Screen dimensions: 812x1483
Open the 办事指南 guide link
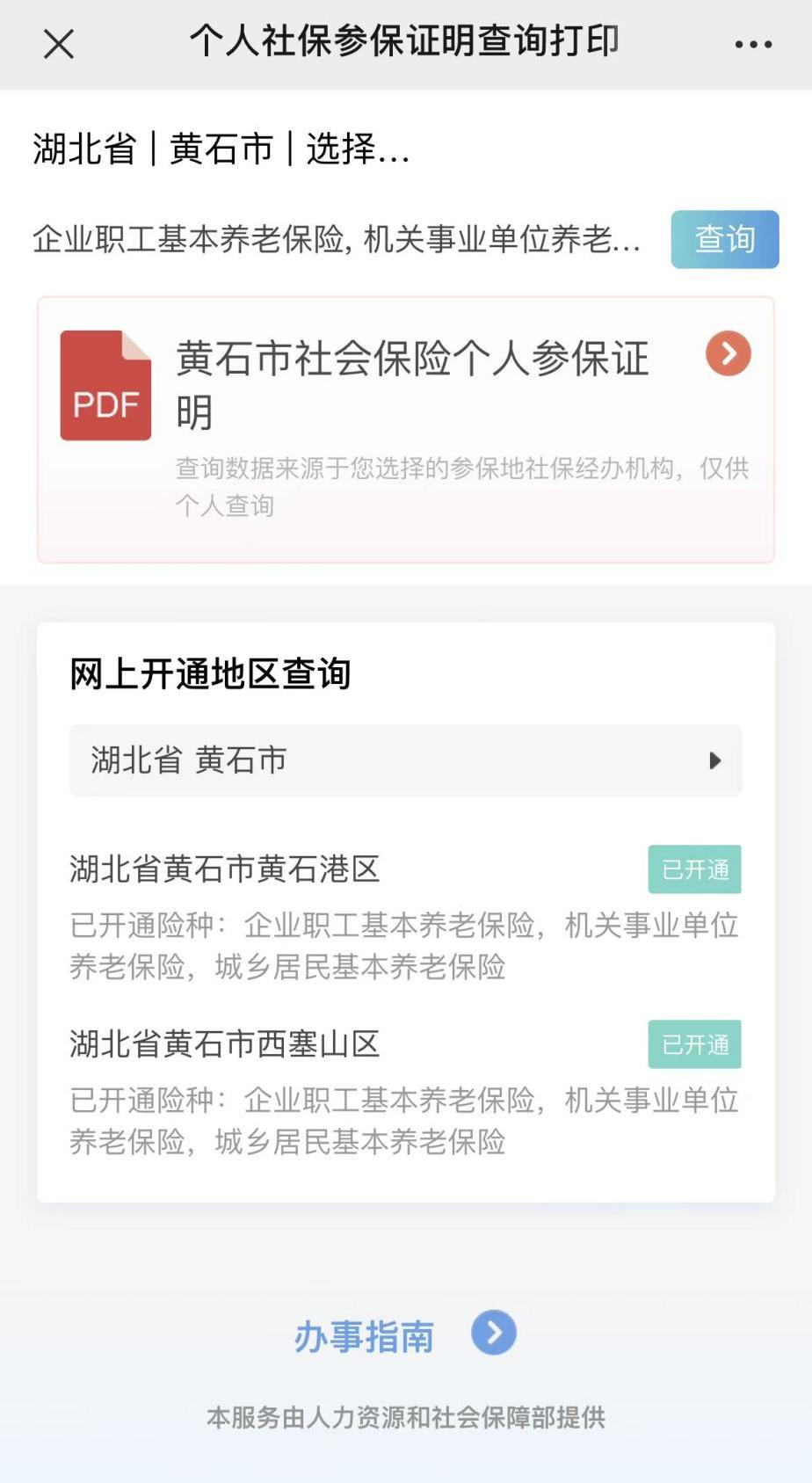[404, 1335]
